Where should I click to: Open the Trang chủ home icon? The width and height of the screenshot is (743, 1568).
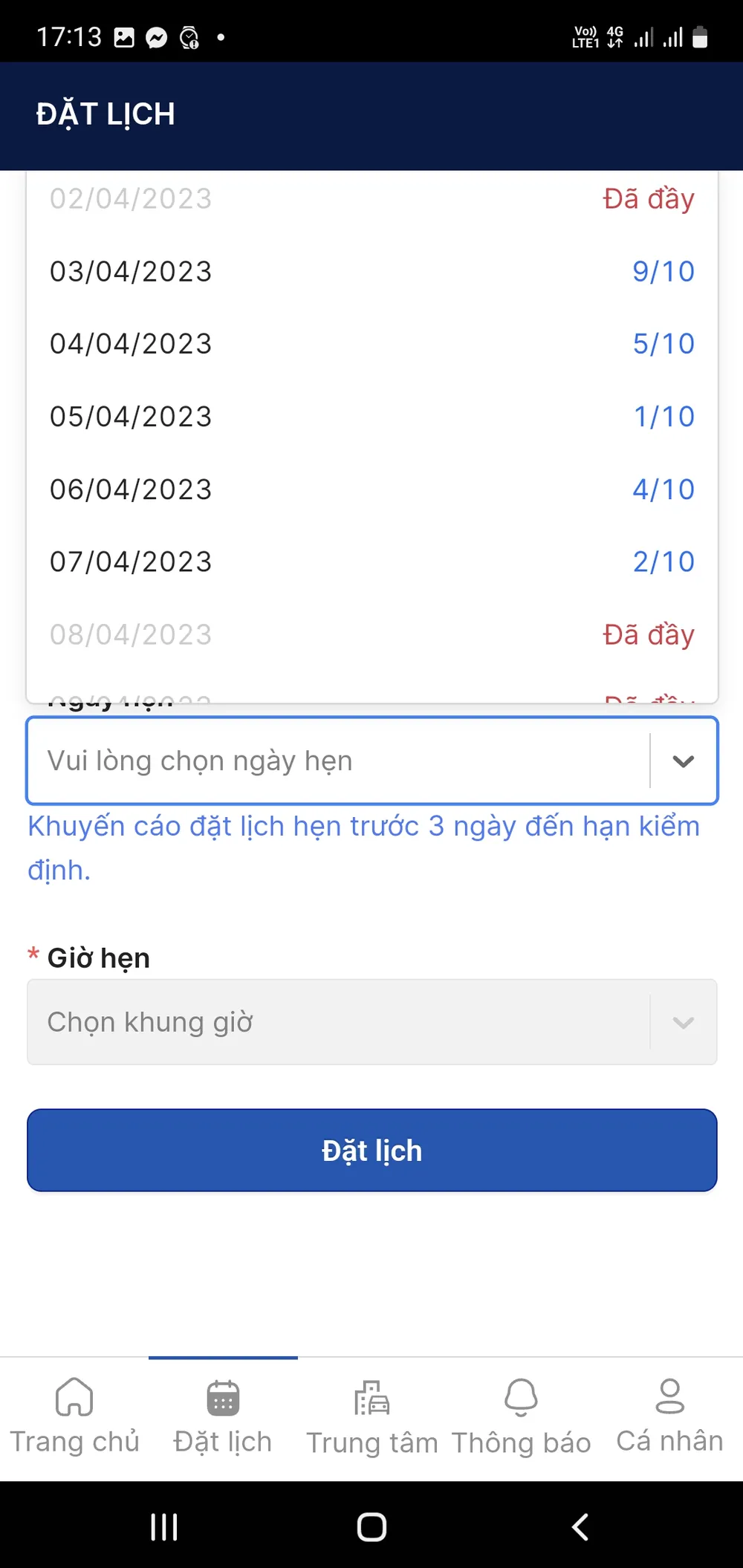pos(72,1397)
